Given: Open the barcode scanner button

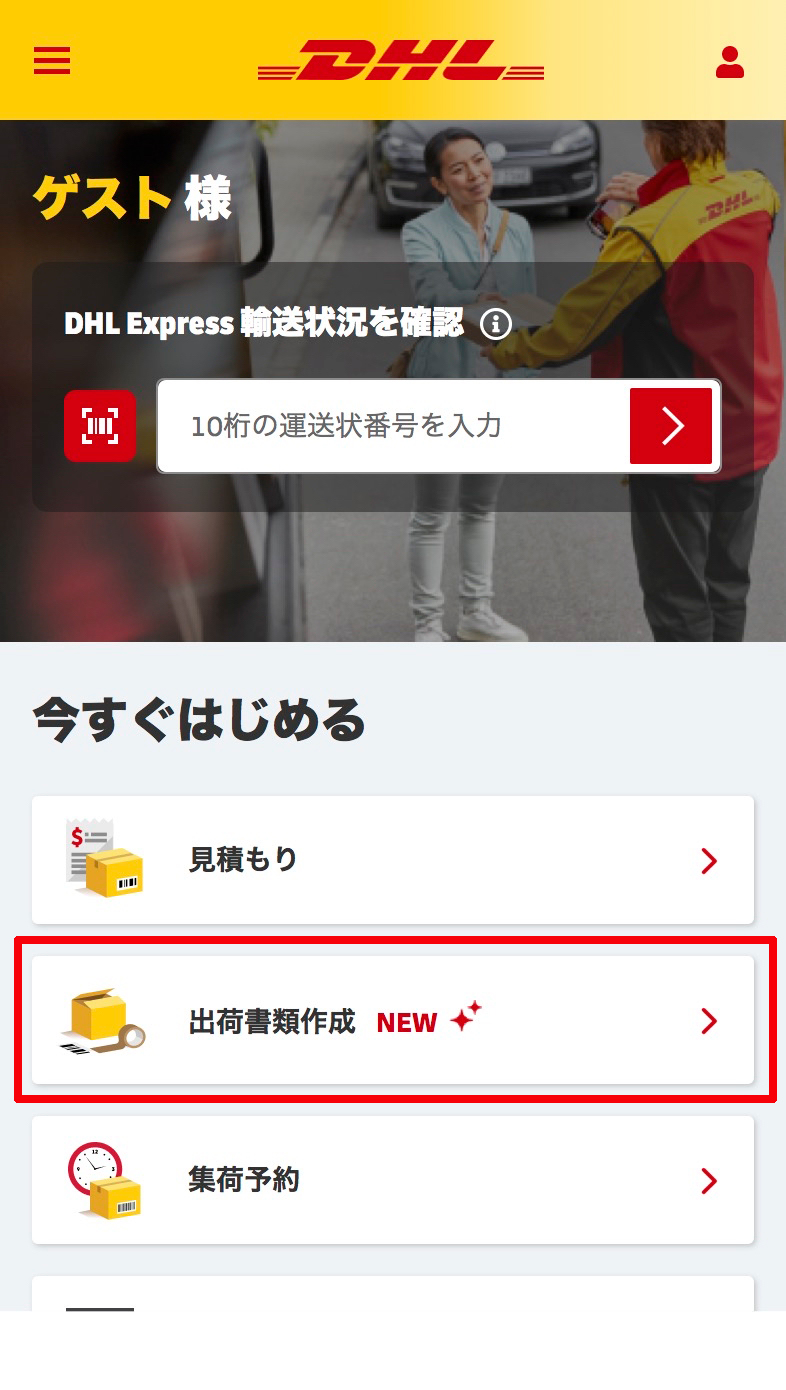Looking at the screenshot, I should pos(100,426).
